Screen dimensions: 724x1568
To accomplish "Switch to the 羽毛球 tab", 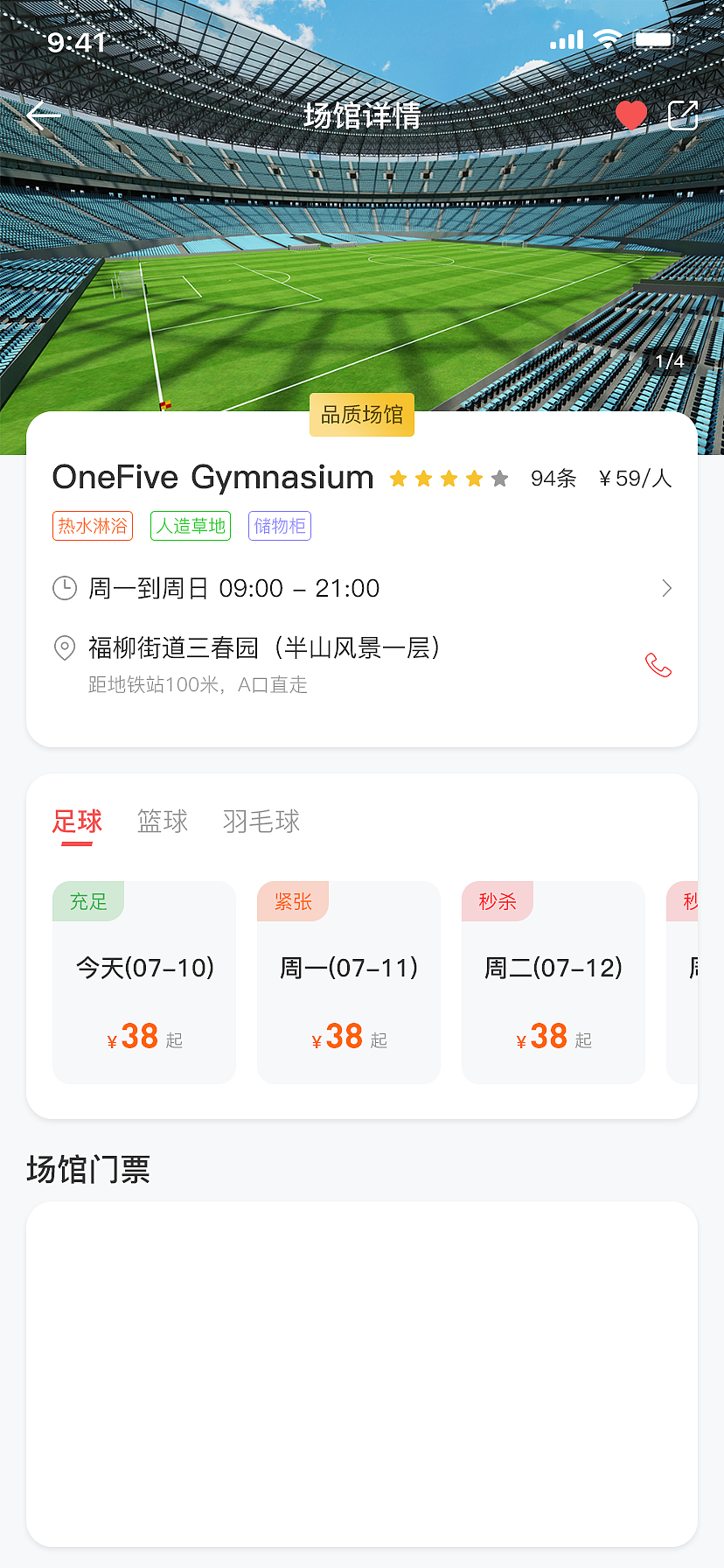I will point(260,821).
